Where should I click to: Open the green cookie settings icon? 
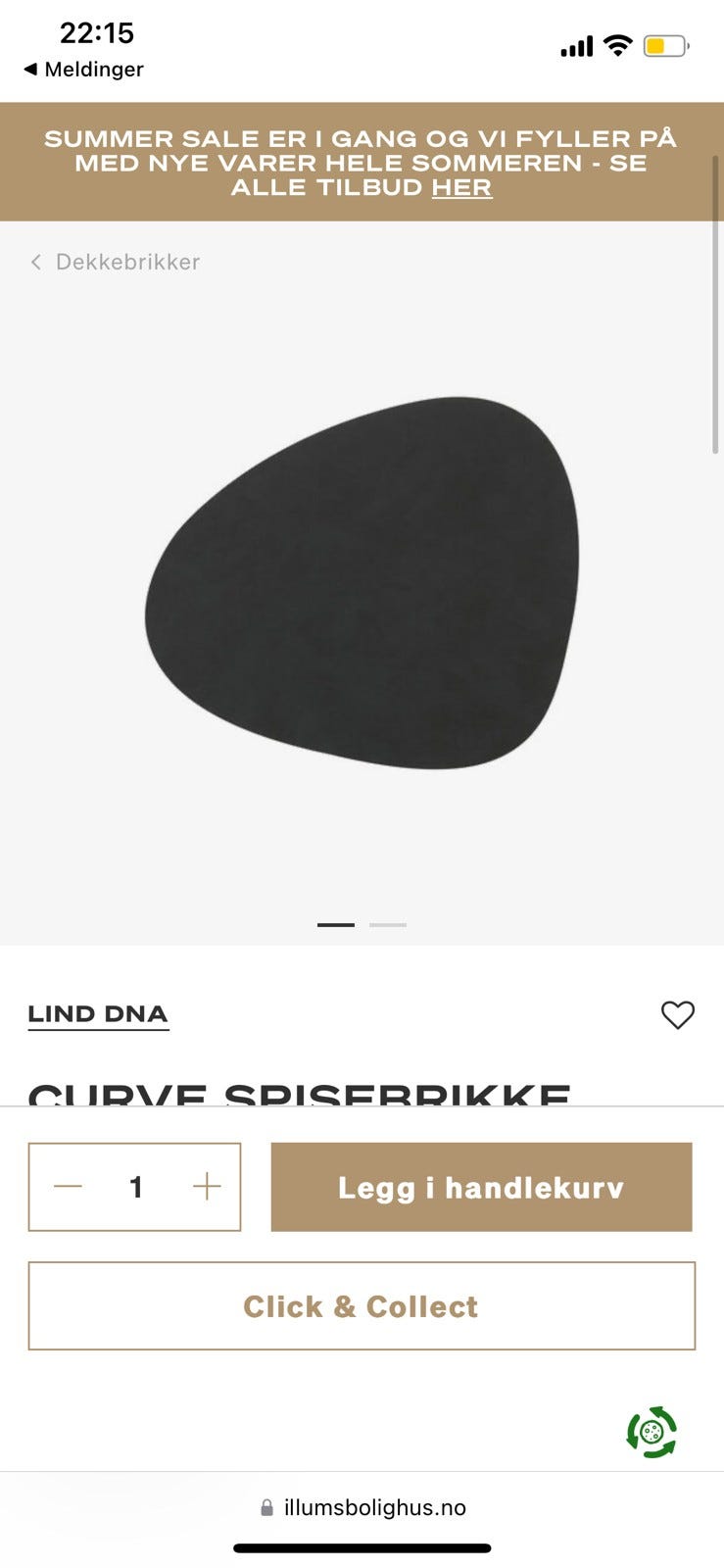tap(652, 1432)
